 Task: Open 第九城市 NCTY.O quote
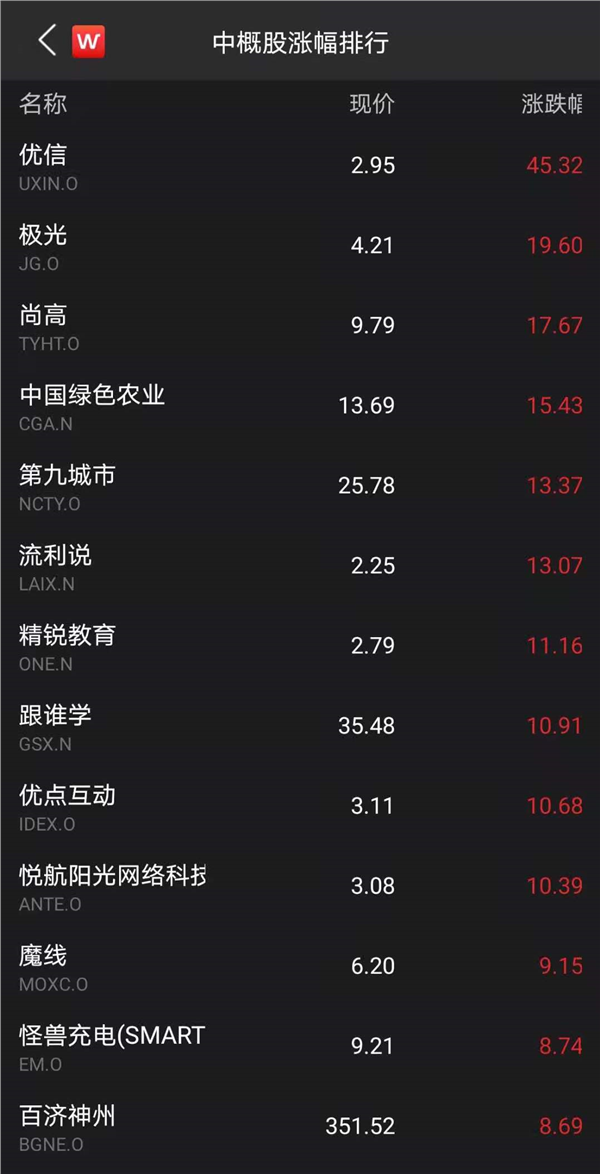tap(300, 486)
